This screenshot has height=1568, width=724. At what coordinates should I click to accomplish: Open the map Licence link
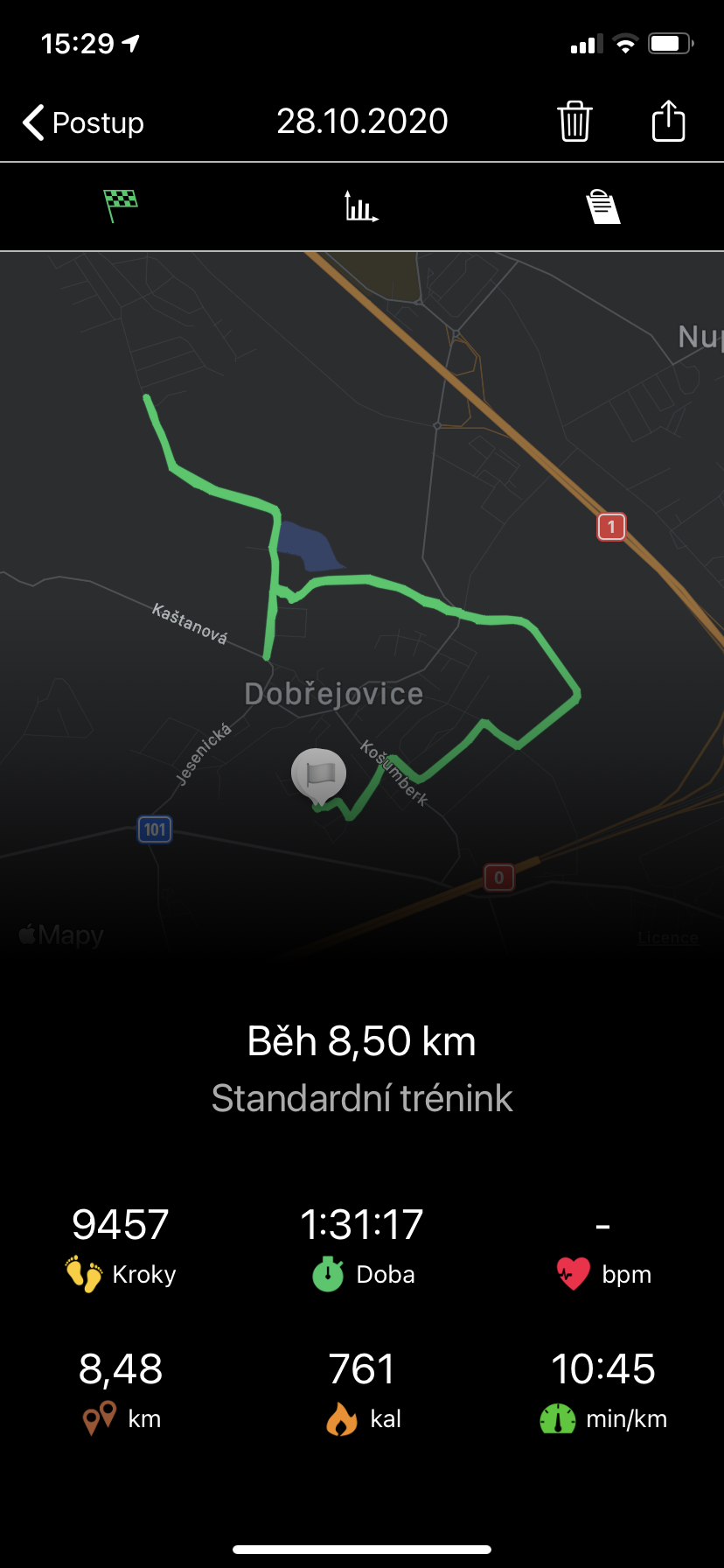tap(668, 938)
